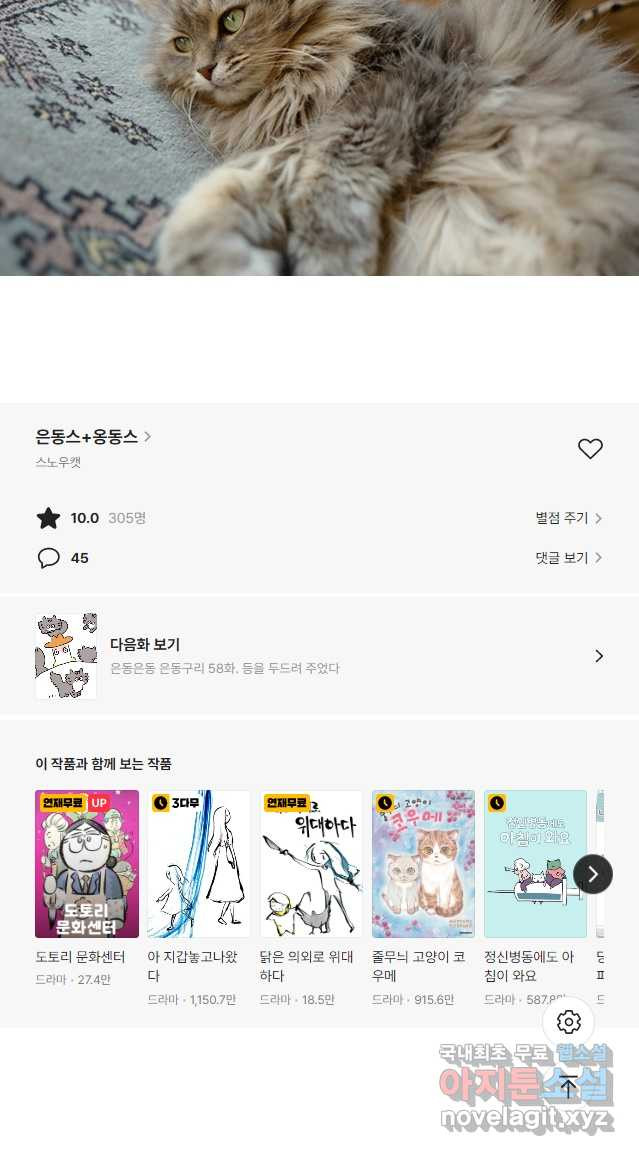
Task: Open the 아 지갑놓고나왔다 webtoon card
Action: (x=199, y=864)
